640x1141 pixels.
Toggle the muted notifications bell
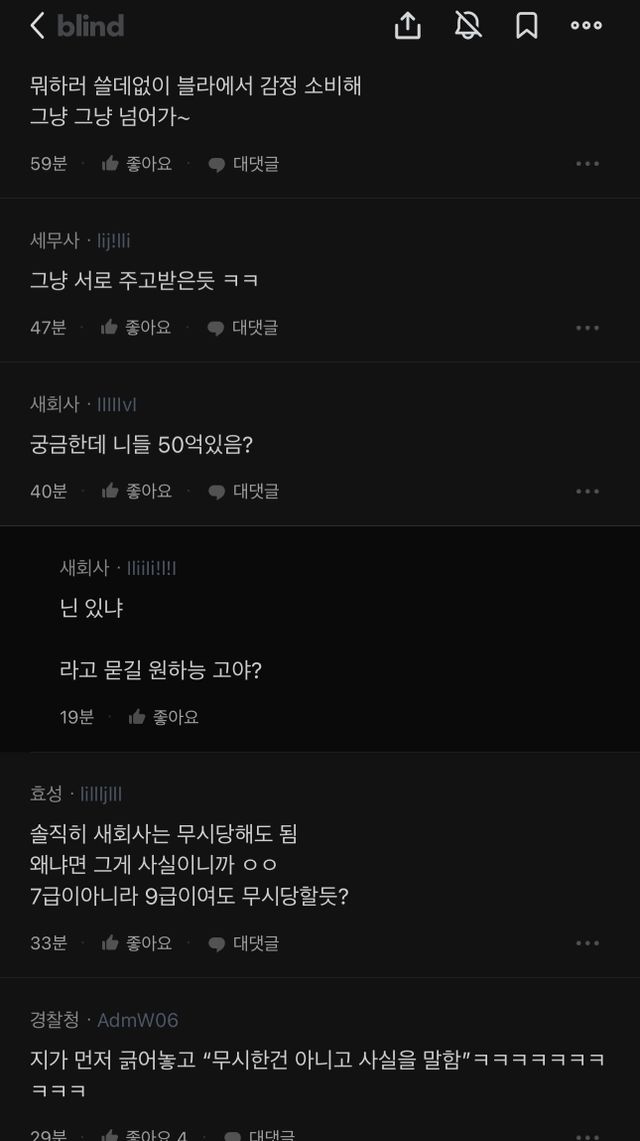[468, 26]
